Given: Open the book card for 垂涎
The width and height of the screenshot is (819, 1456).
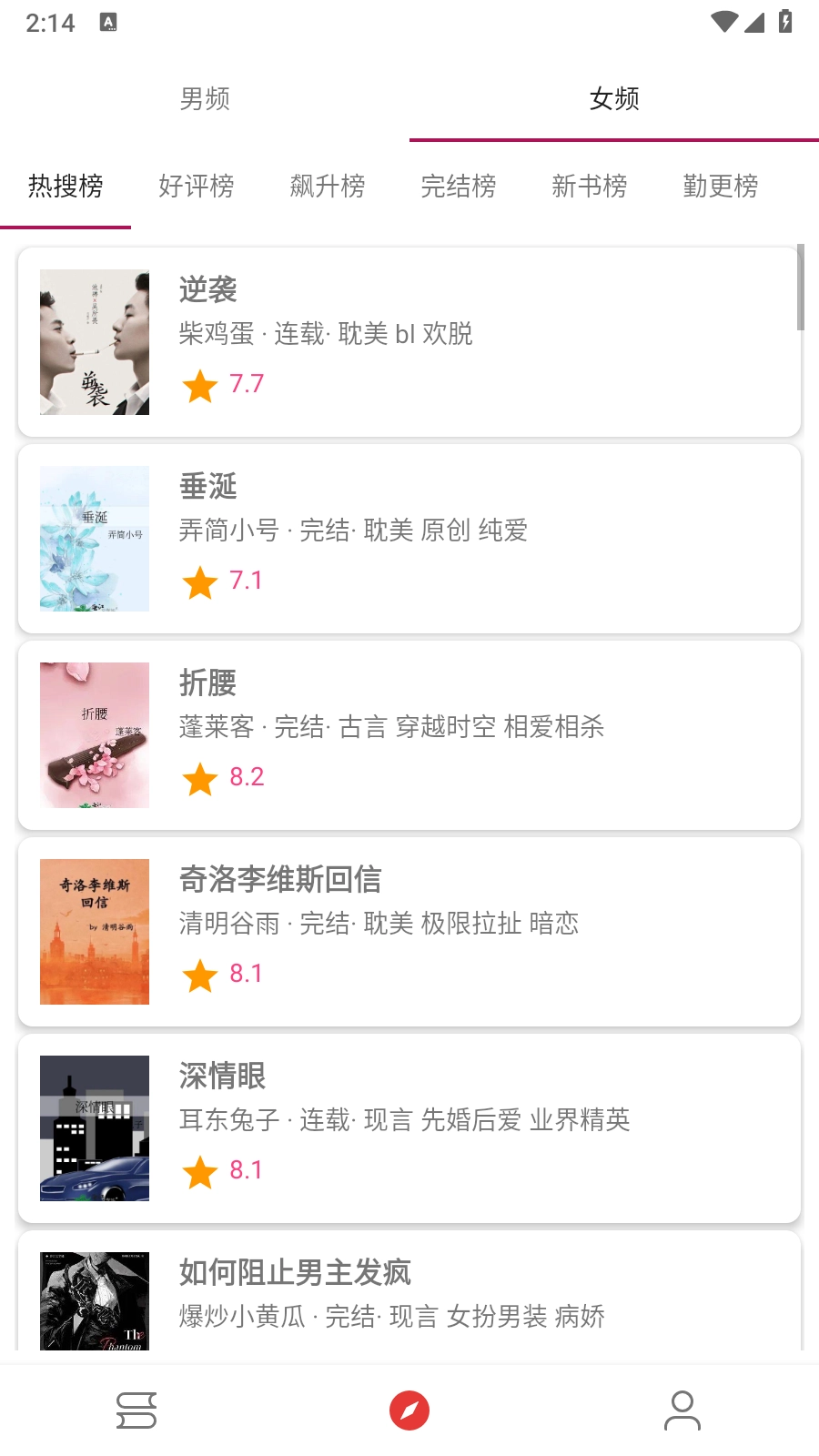Looking at the screenshot, I should [x=409, y=539].
